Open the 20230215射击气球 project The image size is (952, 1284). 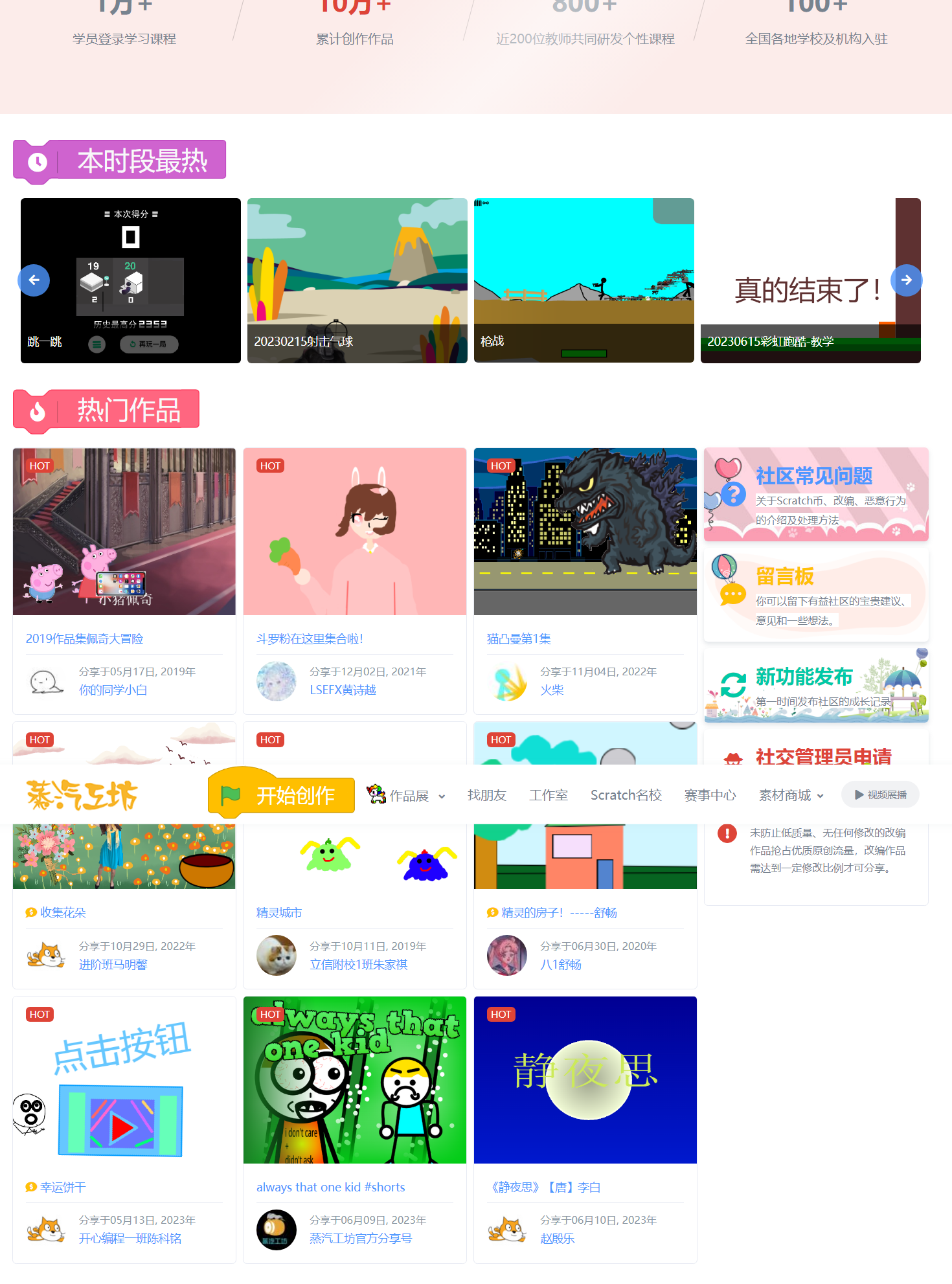(x=357, y=280)
